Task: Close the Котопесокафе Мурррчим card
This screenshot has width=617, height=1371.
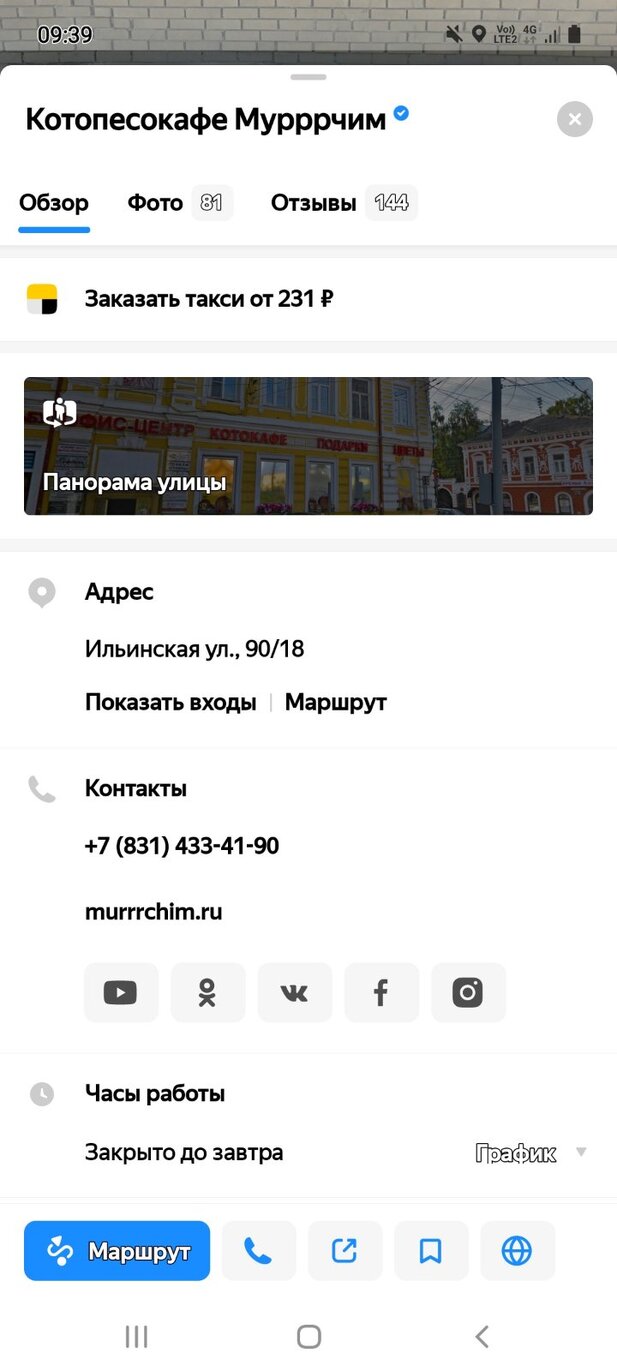Action: click(574, 120)
